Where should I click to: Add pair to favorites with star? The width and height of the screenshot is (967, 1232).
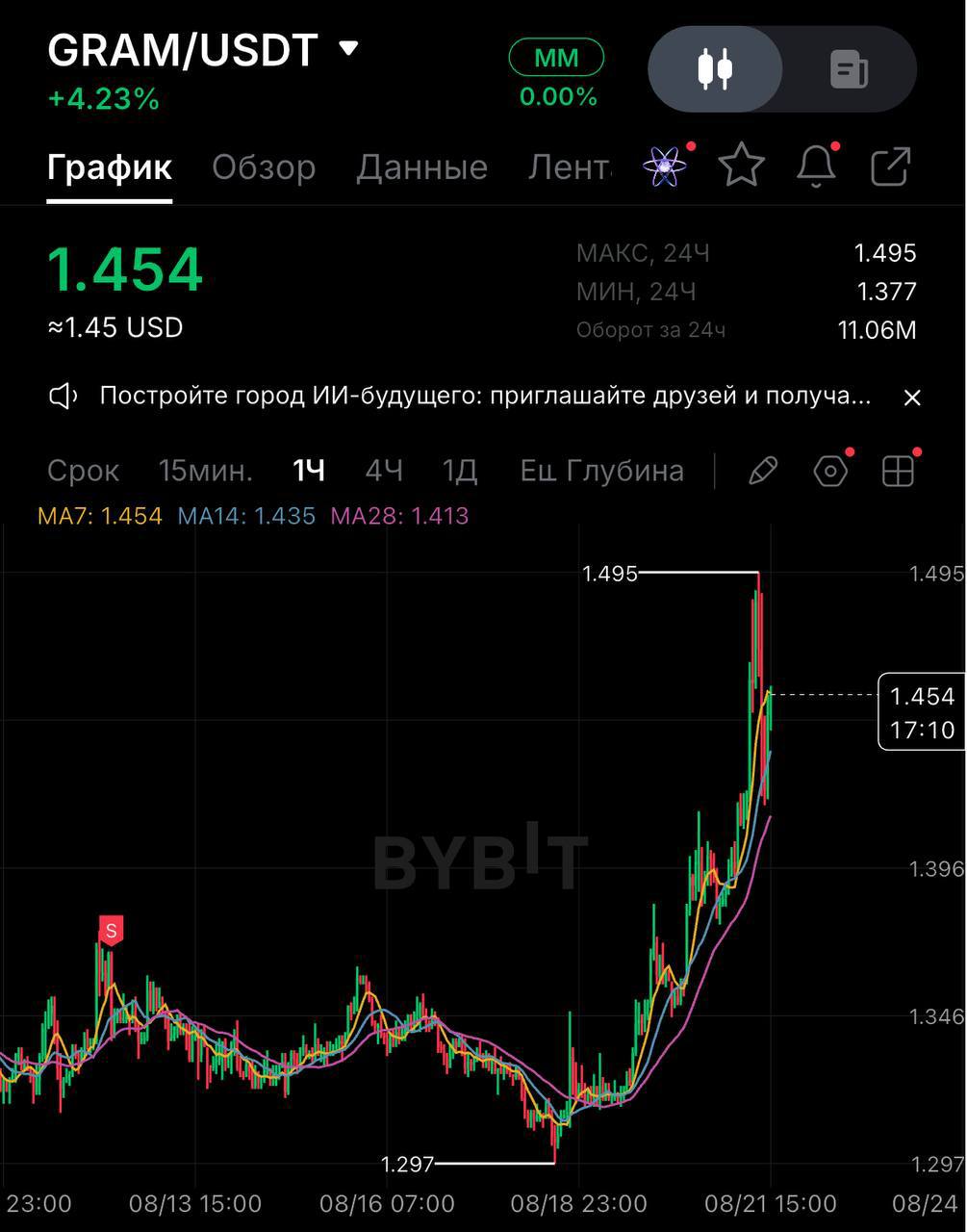pos(741,166)
